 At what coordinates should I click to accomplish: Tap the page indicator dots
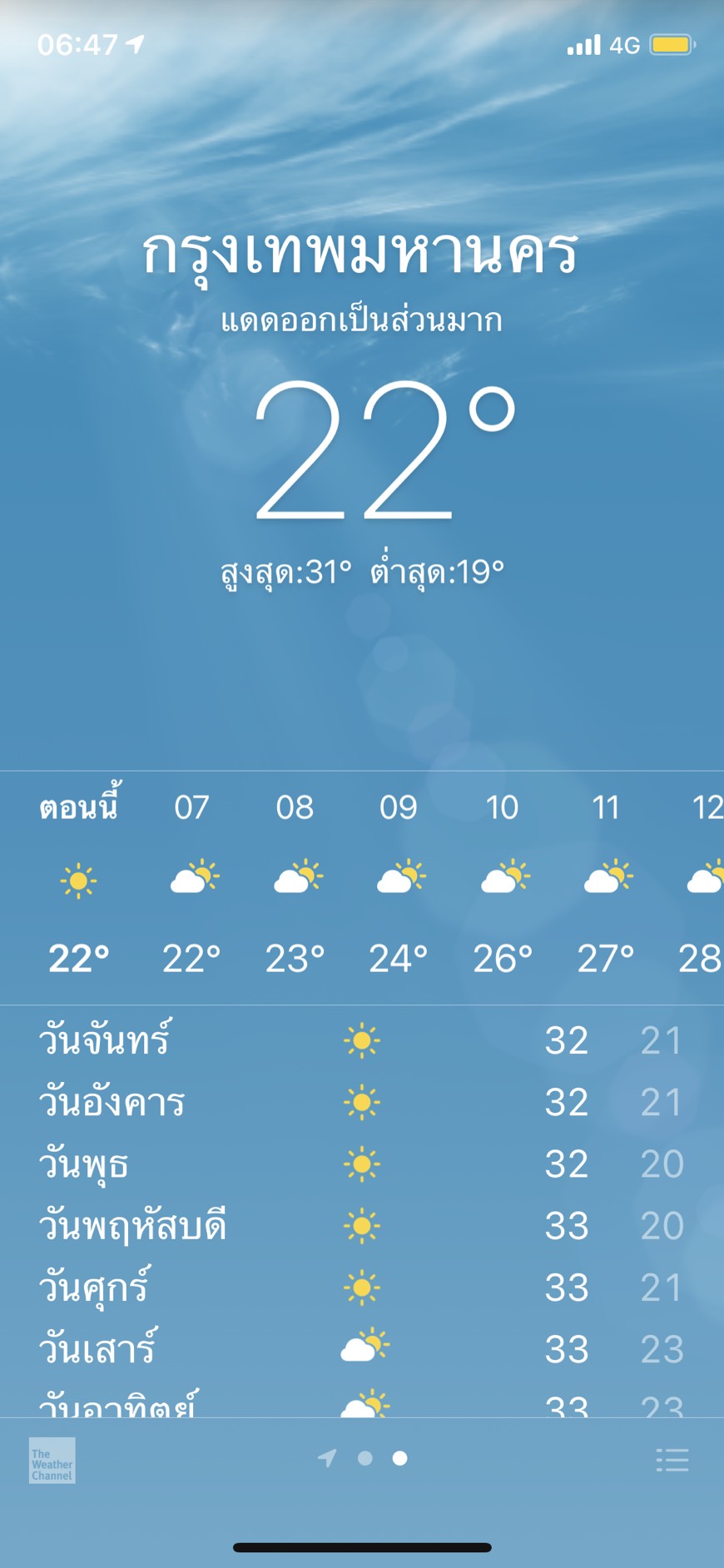pos(364,1458)
